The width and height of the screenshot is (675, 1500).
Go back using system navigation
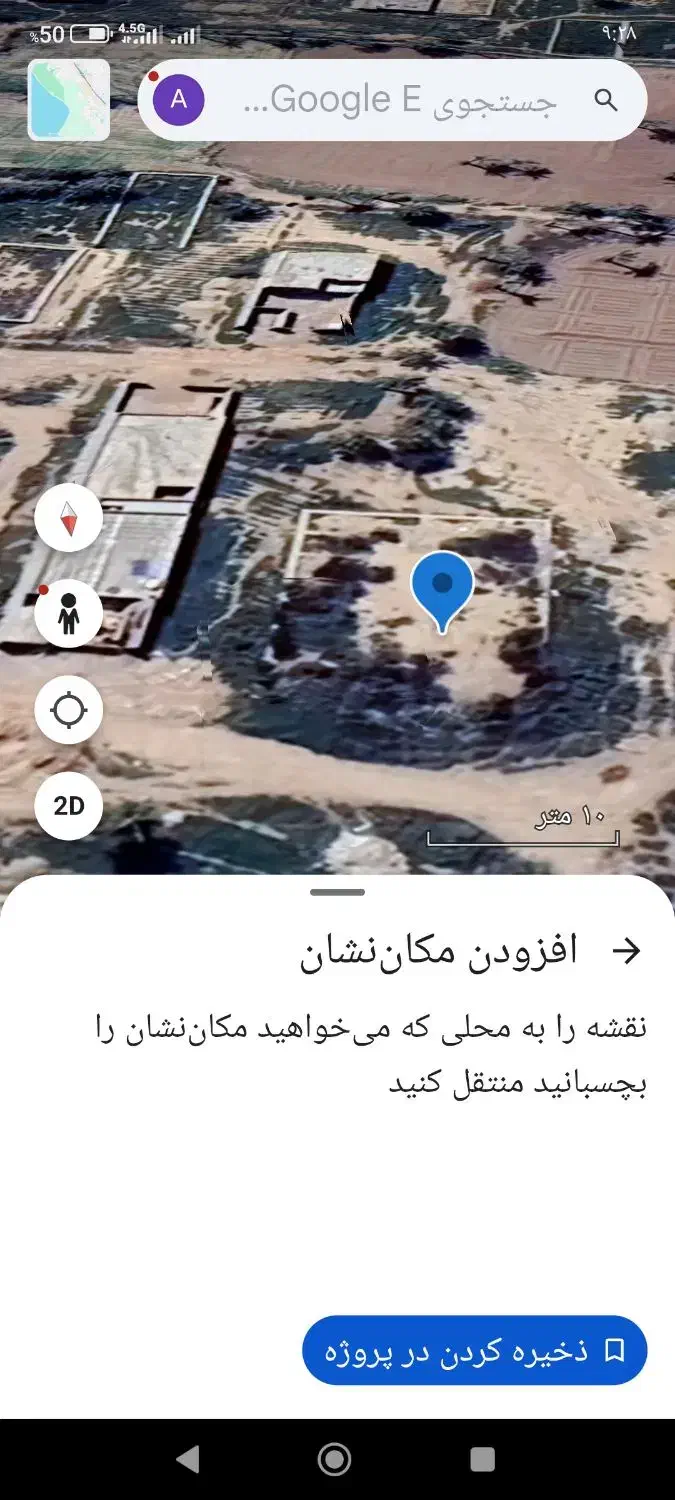[187, 1459]
